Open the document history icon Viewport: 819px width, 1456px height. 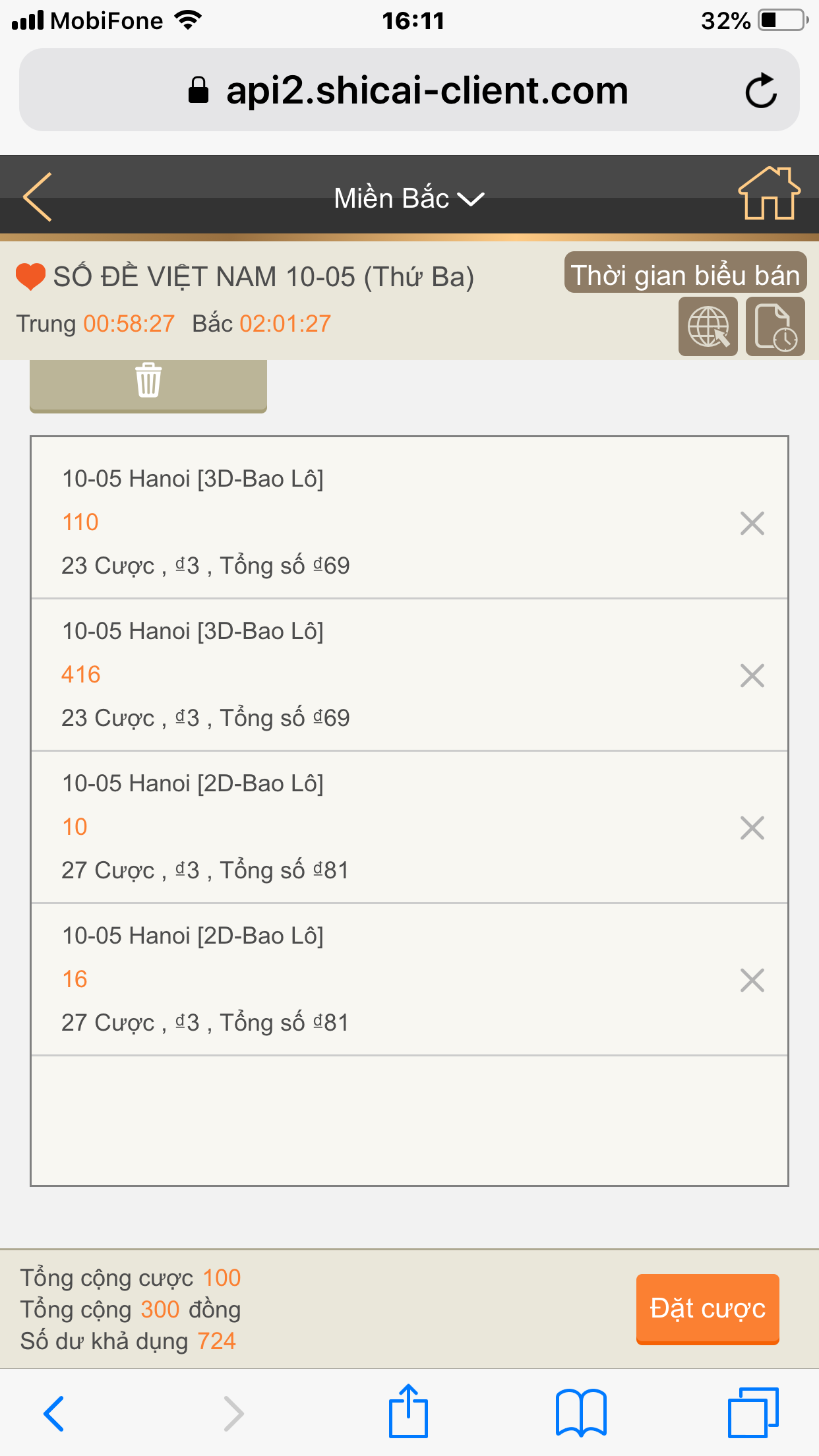tap(775, 326)
